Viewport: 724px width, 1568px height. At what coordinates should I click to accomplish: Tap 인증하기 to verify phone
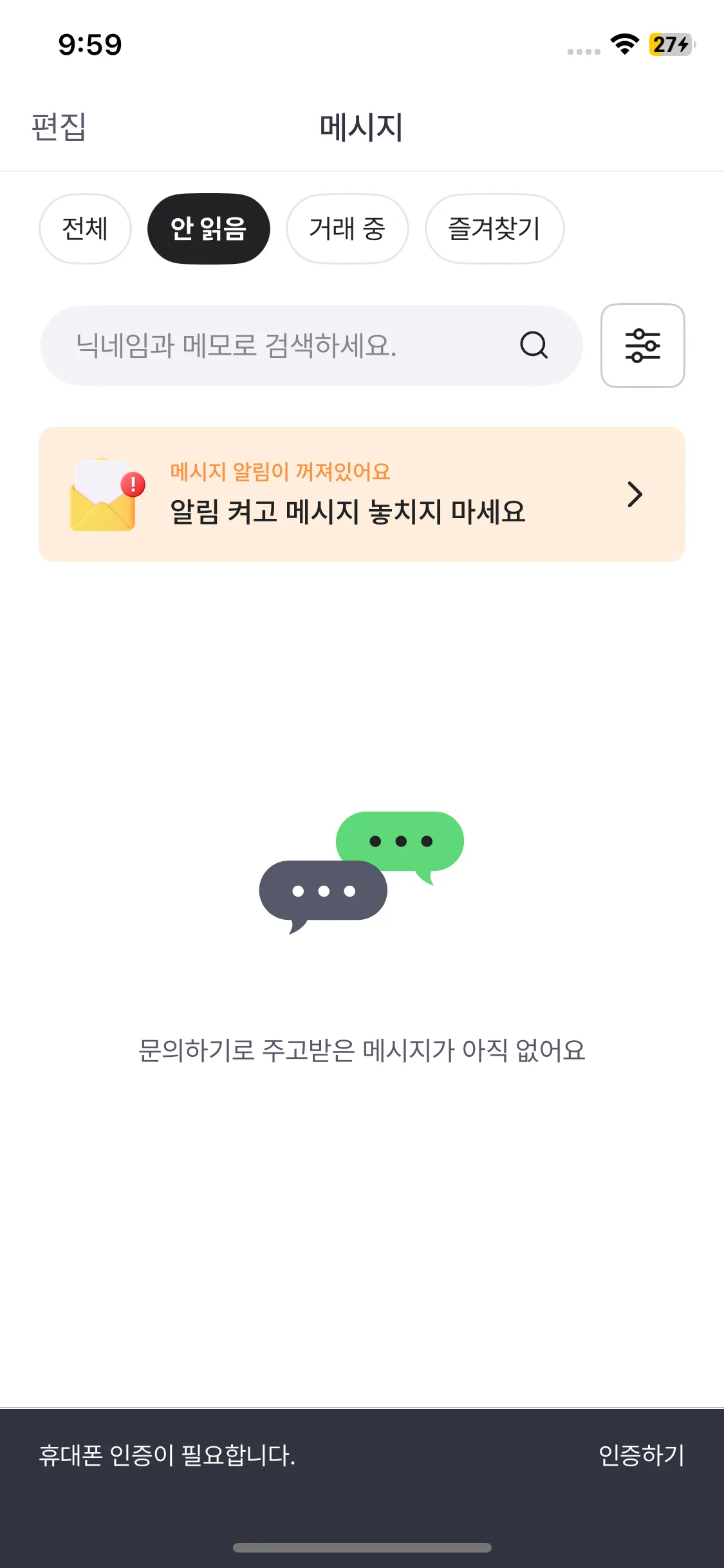click(641, 1455)
